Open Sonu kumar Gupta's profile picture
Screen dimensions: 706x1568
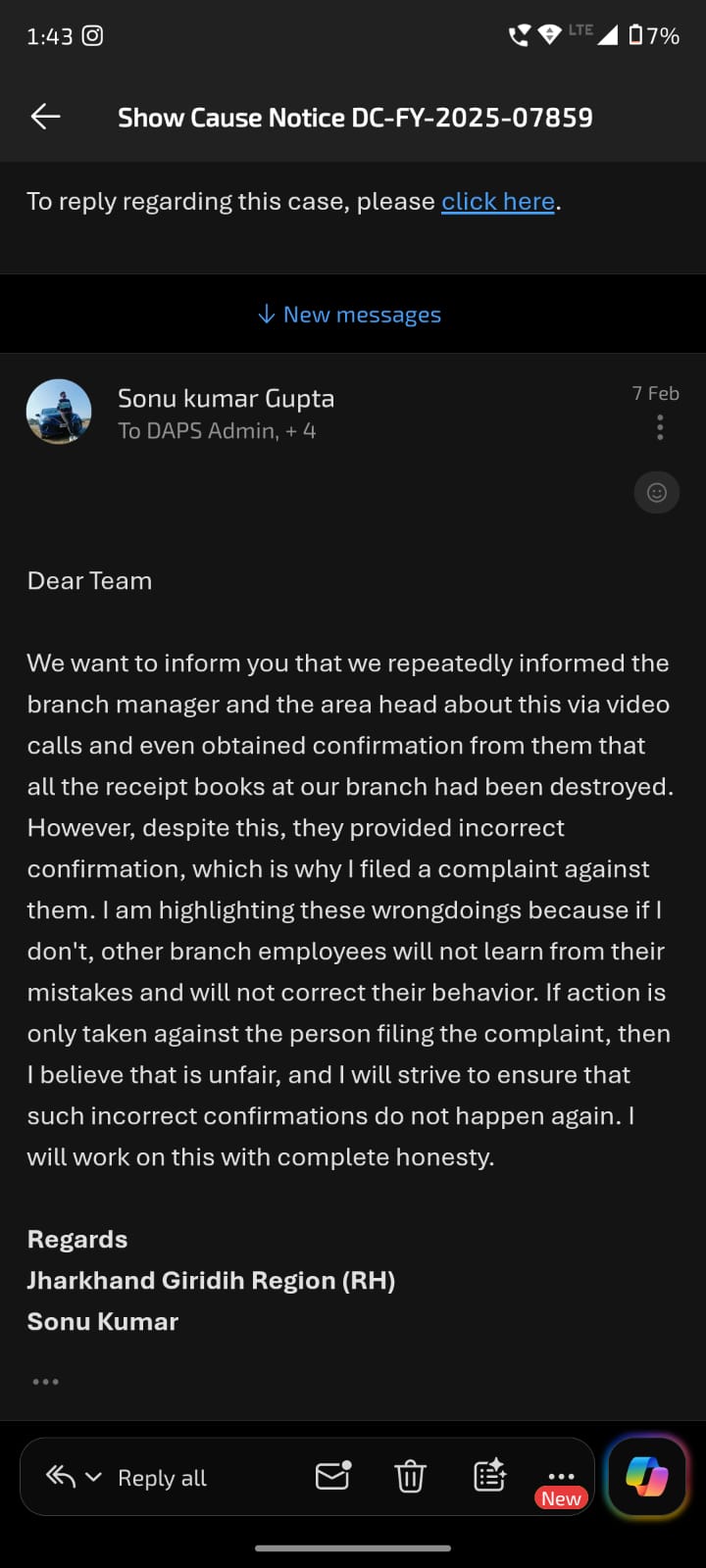pos(59,412)
